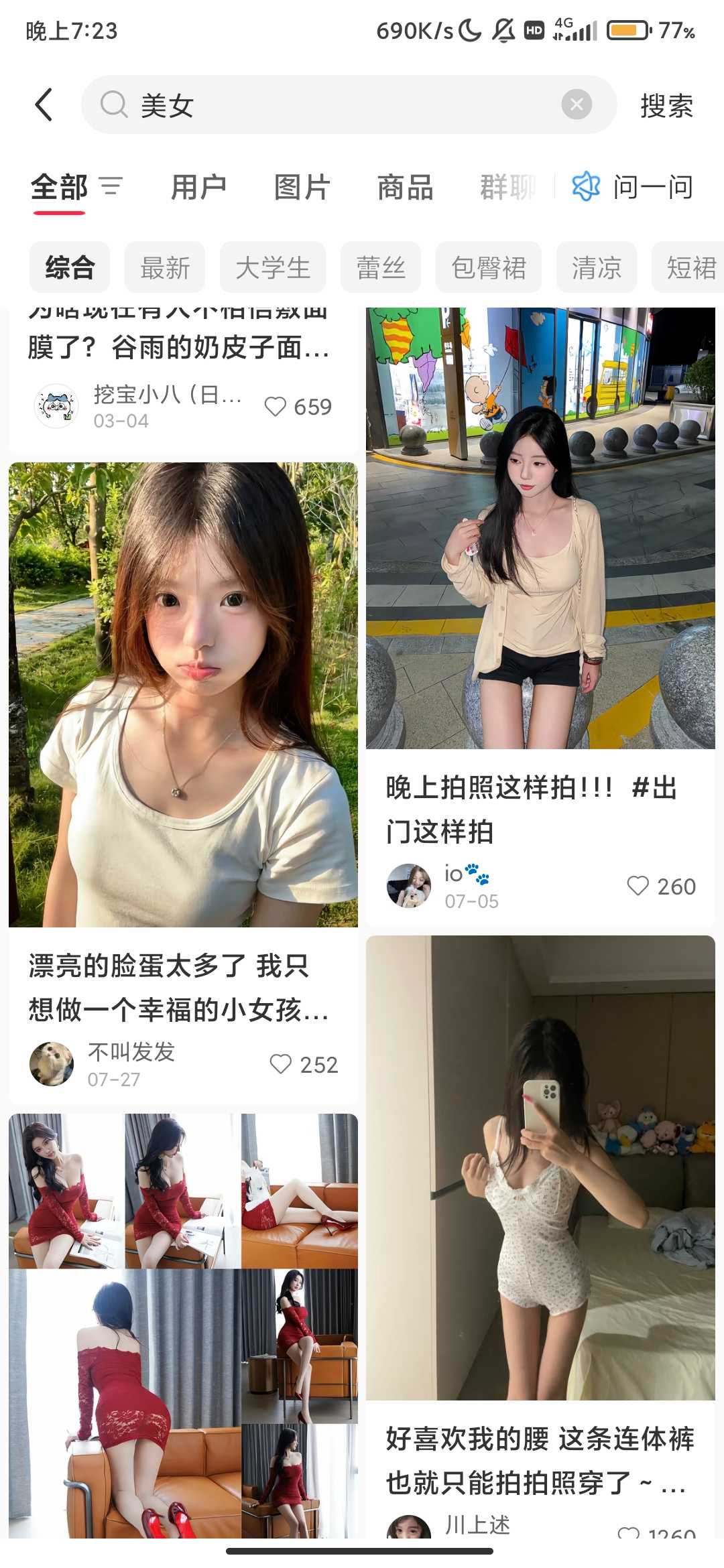The image size is (724, 1568).
Task: Open the 问一问 assistant
Action: (633, 187)
